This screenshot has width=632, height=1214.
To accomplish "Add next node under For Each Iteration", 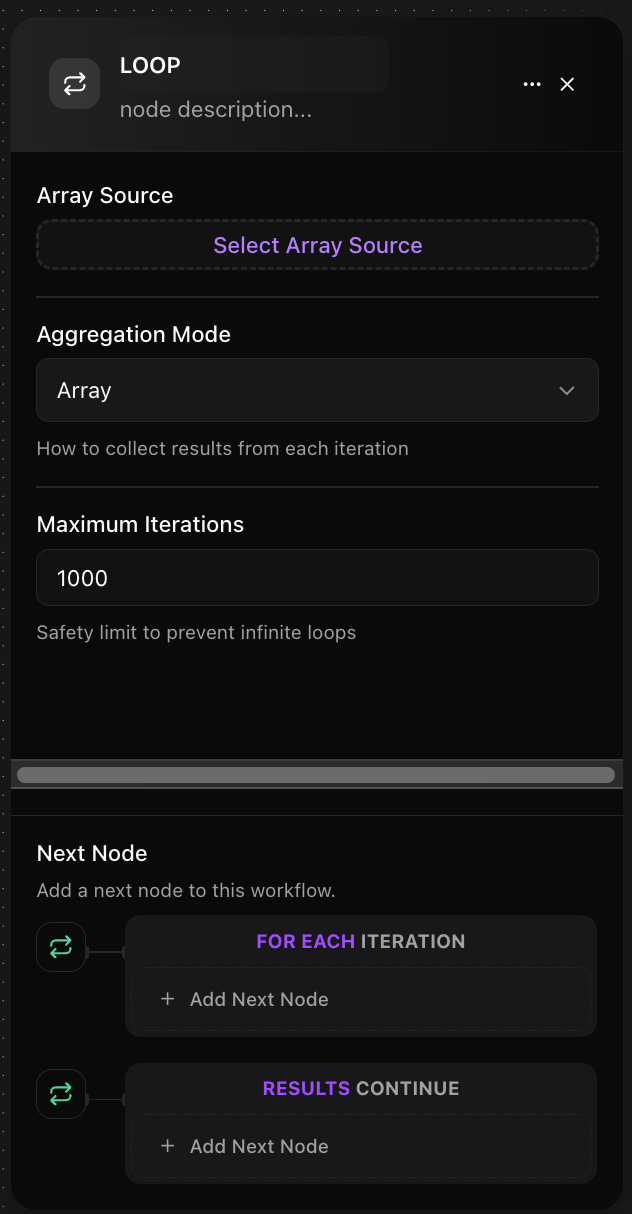I will click(x=360, y=999).
